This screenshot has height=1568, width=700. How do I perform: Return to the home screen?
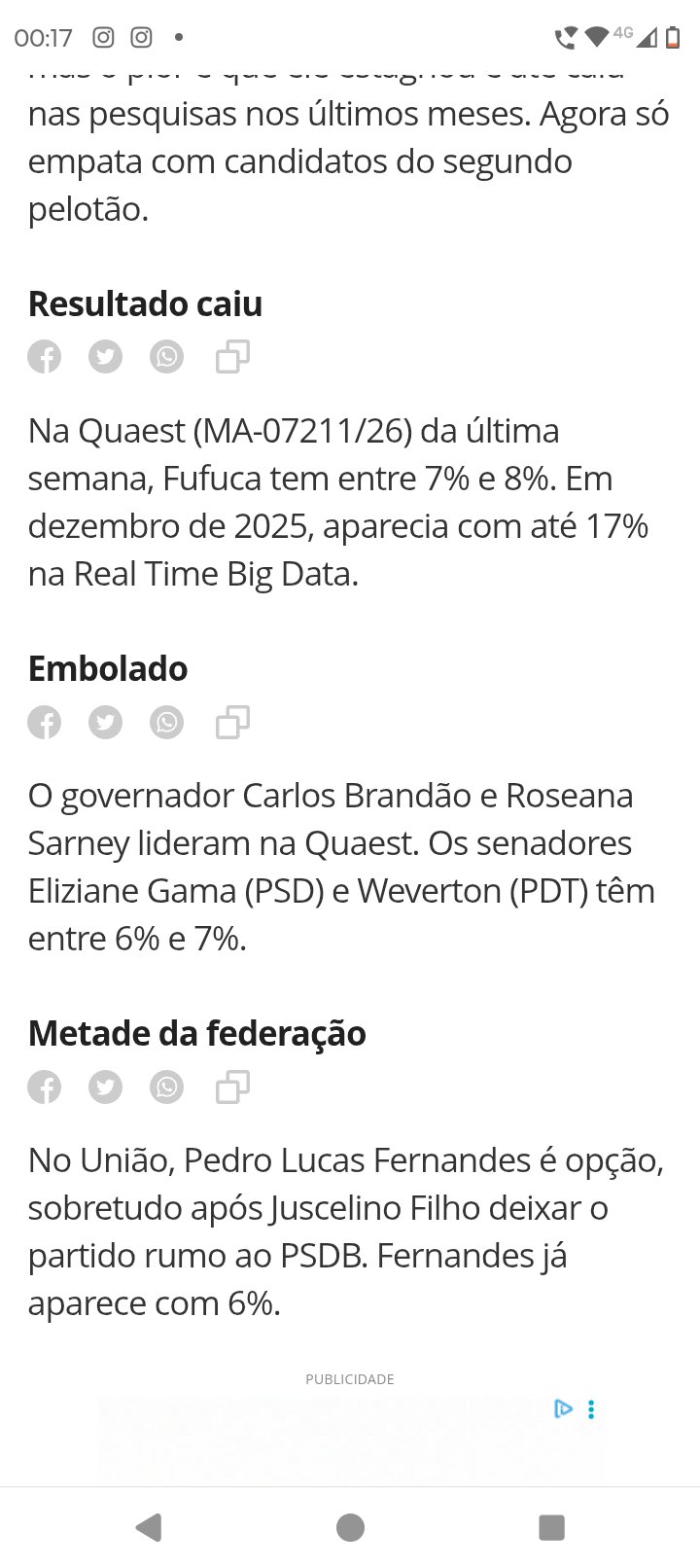coord(350,1527)
